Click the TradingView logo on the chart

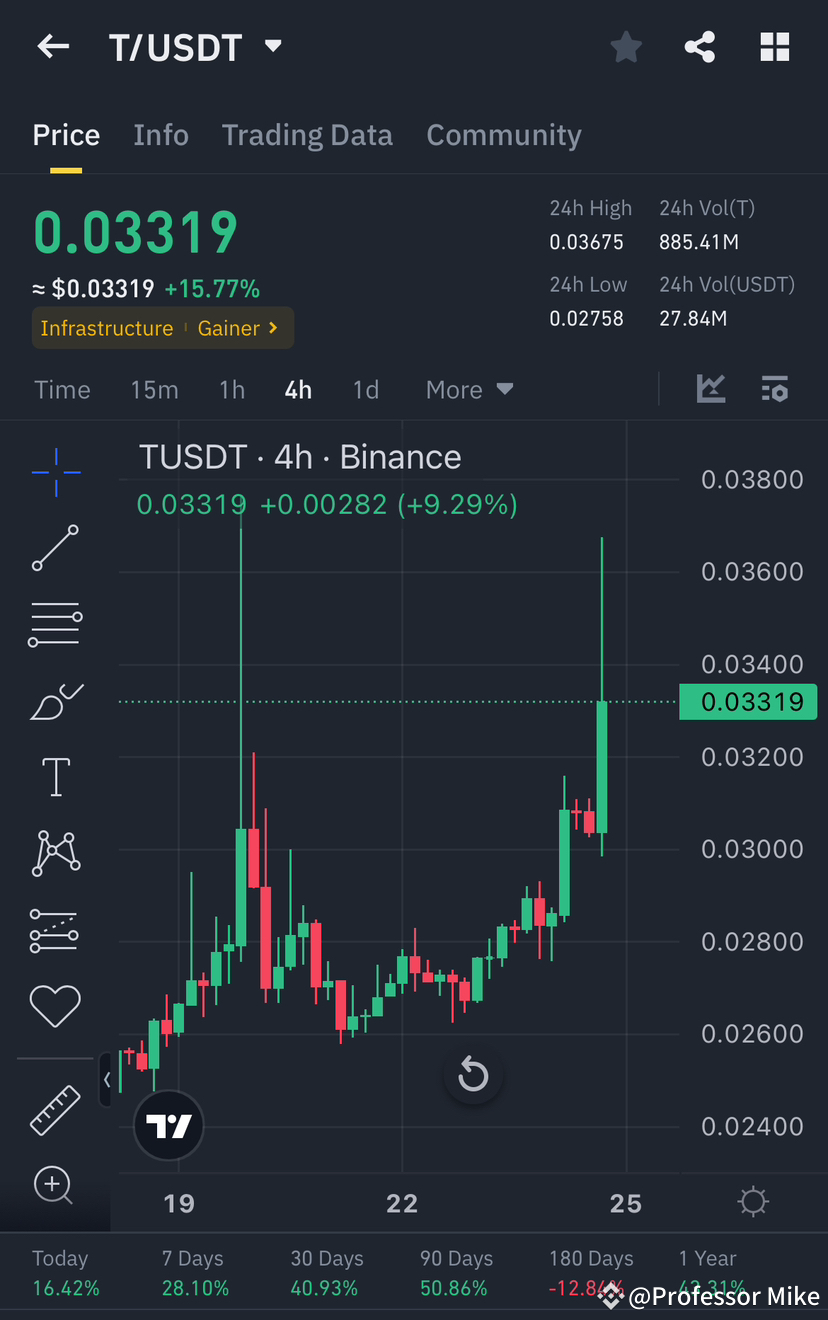point(168,1125)
